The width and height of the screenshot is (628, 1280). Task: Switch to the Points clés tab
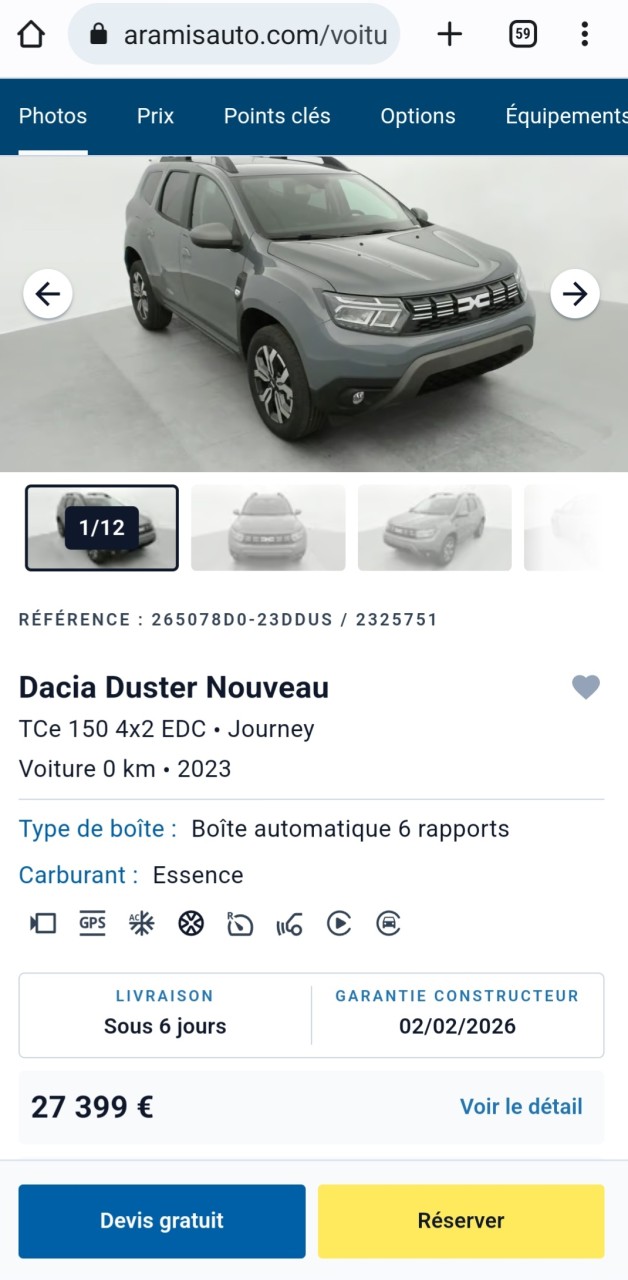277,116
